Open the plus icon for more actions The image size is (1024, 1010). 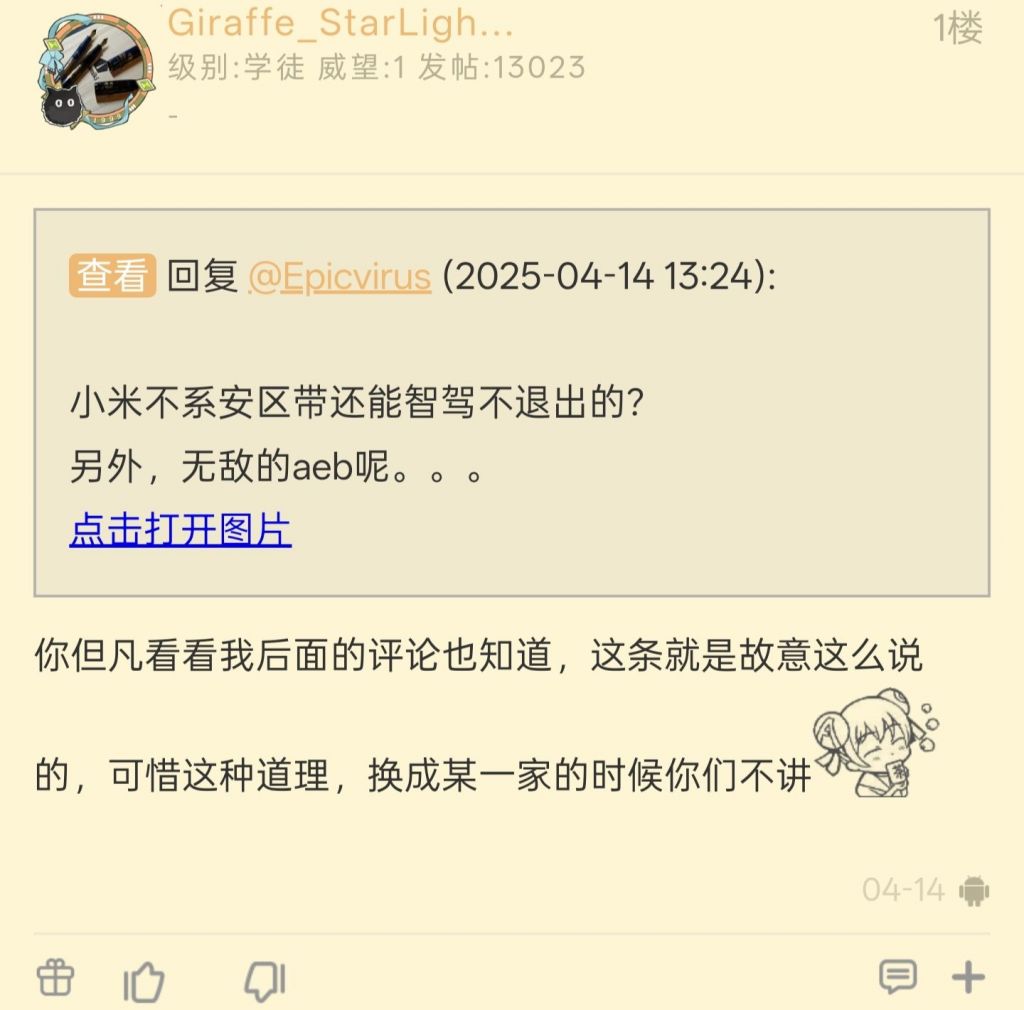[967, 977]
